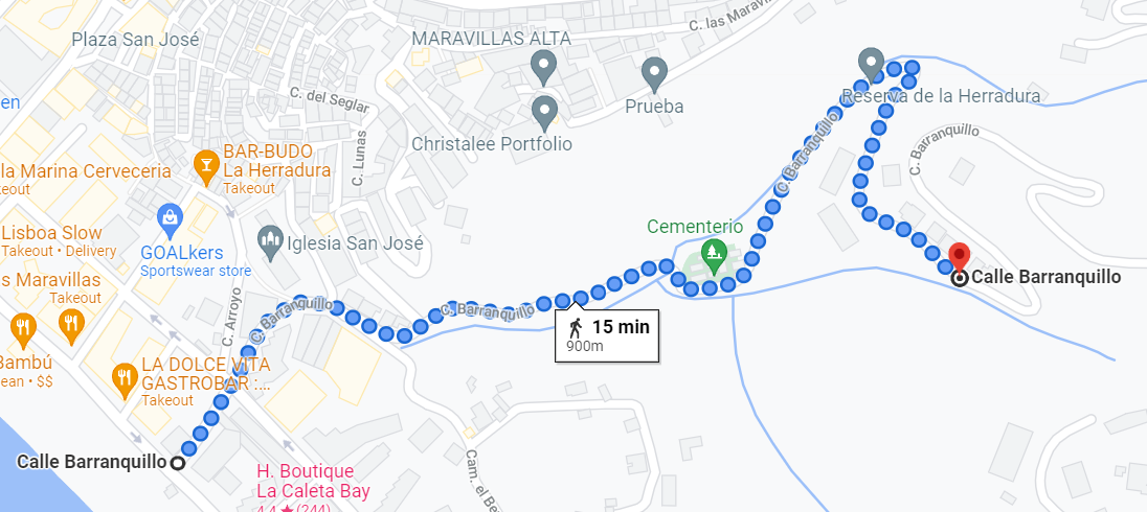Select H. Boutique La Caleta Bay hotel
The image size is (1148, 512).
(304, 481)
